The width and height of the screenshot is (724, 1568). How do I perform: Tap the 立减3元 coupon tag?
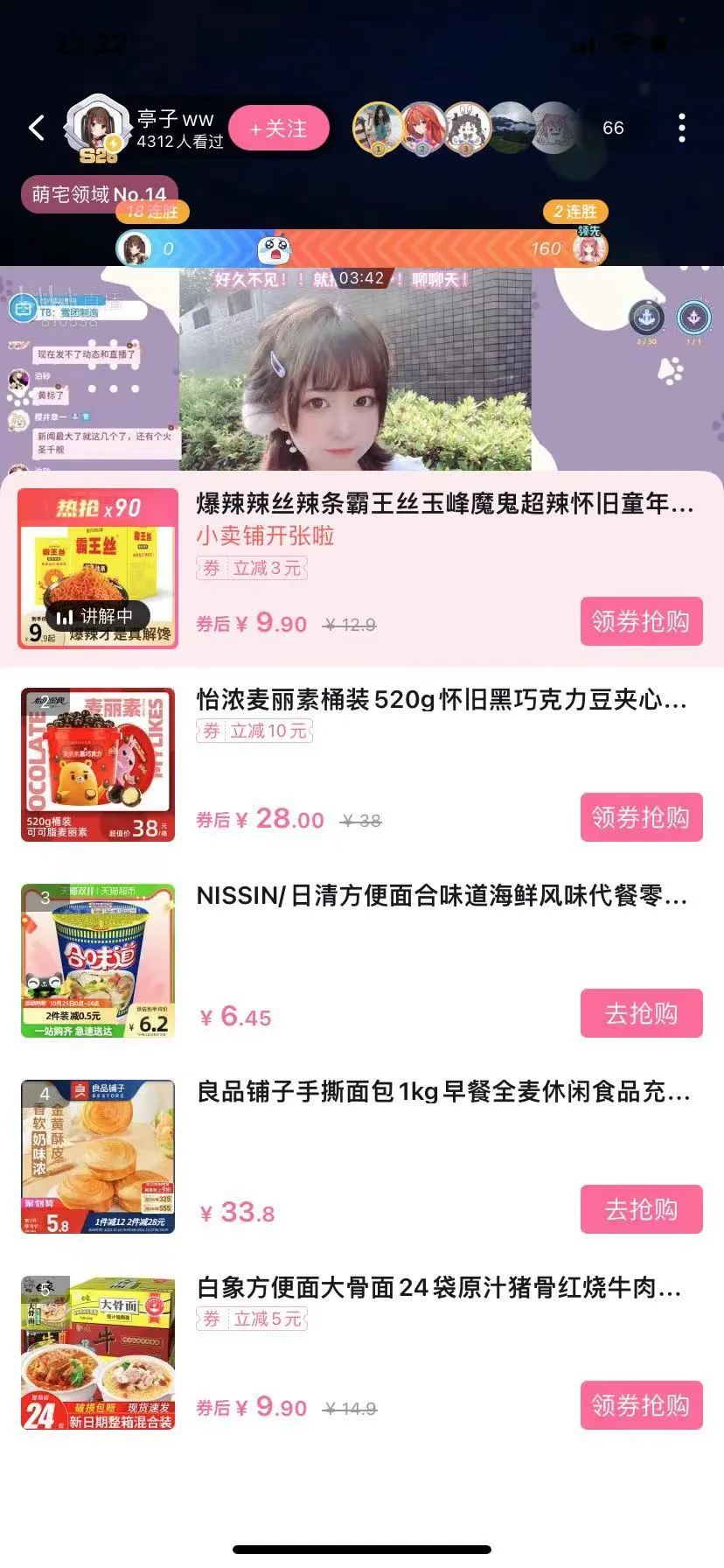251,569
